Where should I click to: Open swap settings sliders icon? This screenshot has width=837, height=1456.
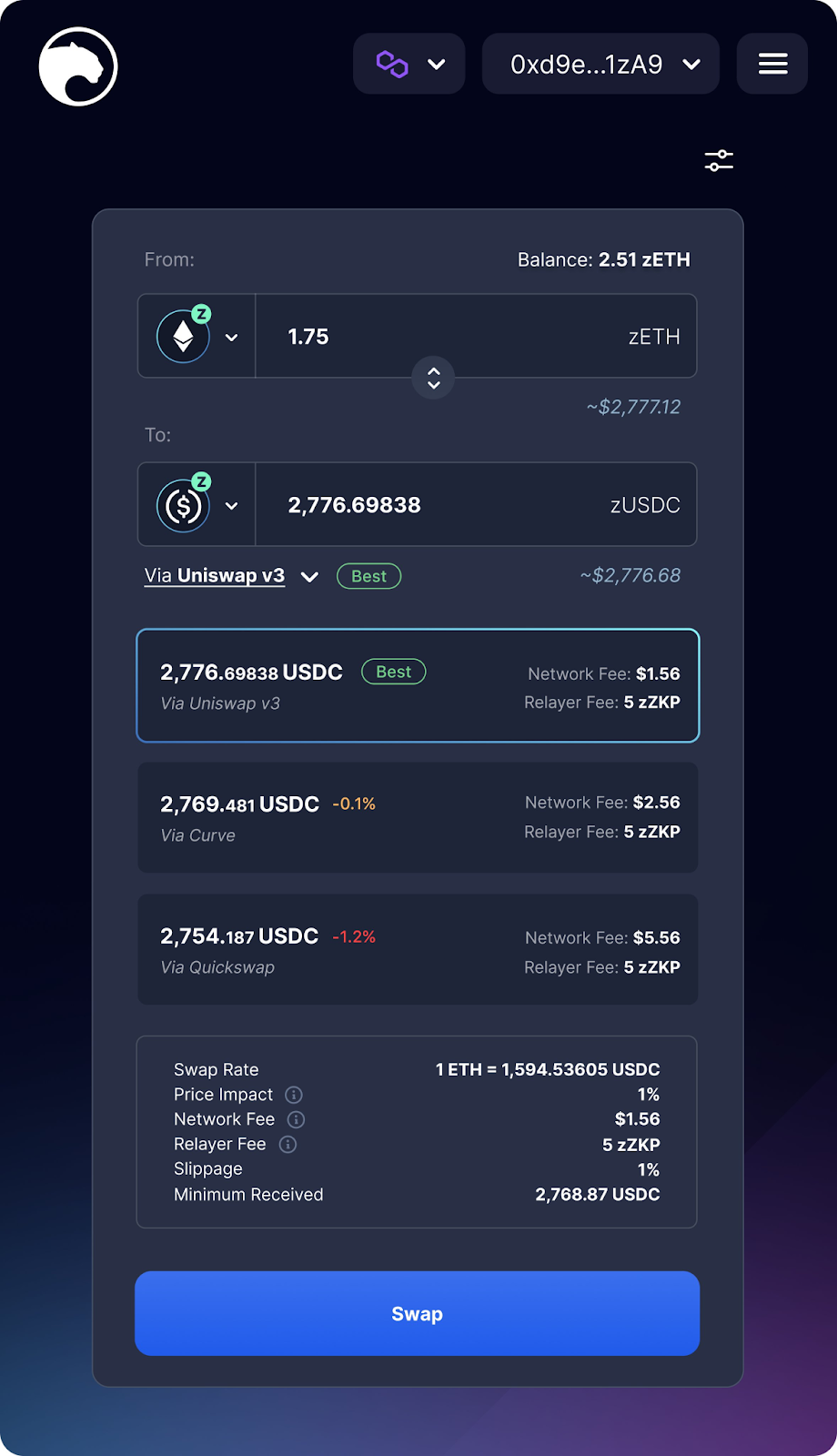tap(719, 161)
